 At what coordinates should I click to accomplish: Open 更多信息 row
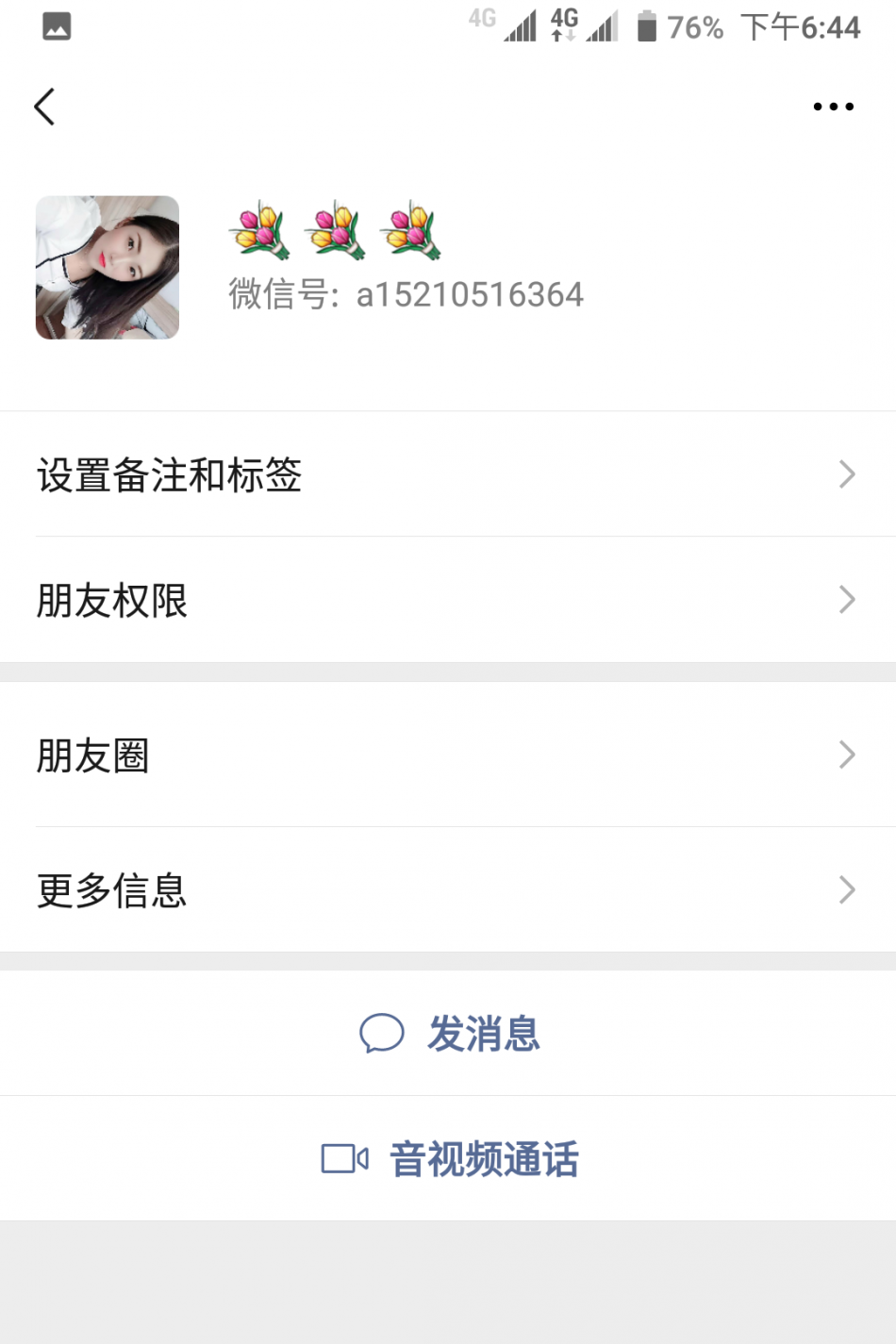point(448,889)
